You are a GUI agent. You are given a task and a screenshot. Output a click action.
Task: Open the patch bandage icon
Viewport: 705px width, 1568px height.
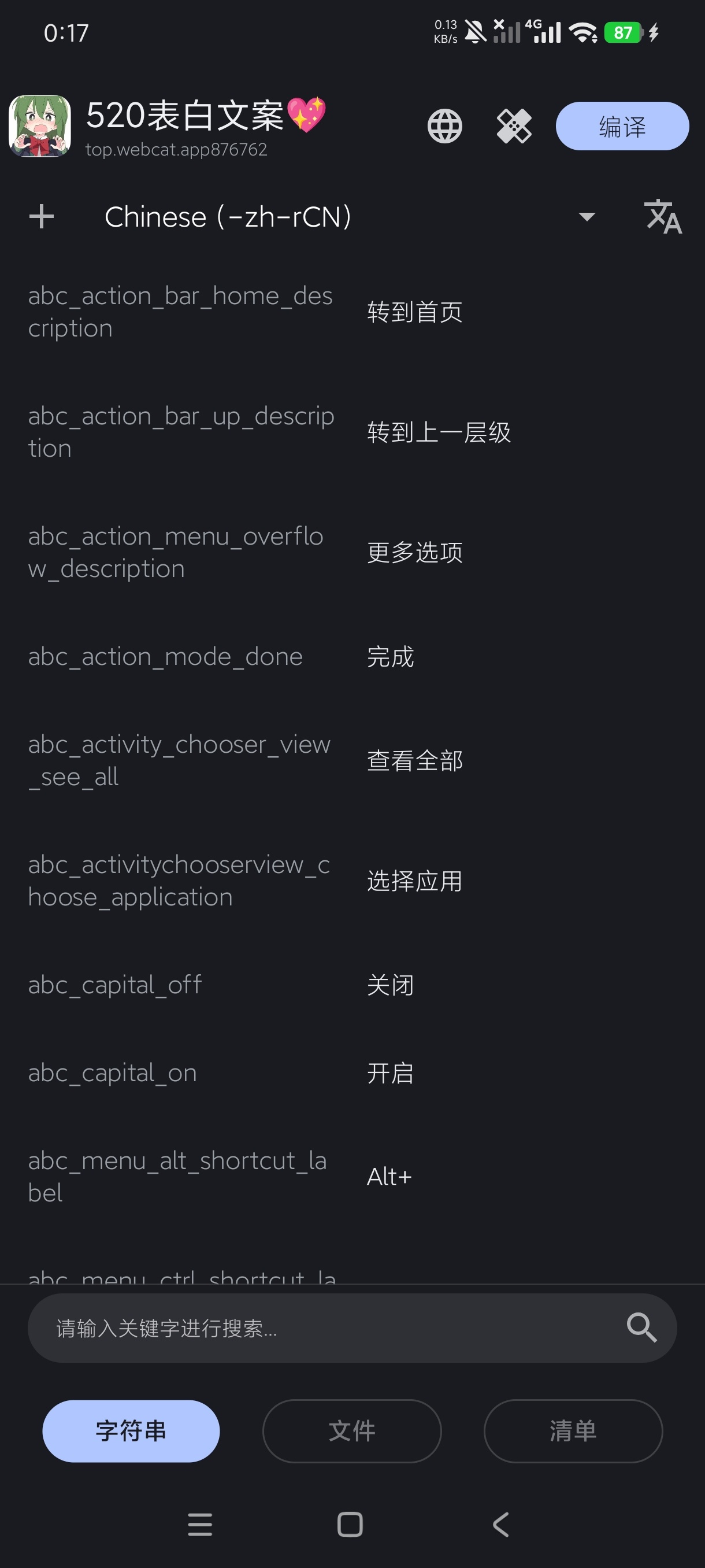tap(514, 126)
